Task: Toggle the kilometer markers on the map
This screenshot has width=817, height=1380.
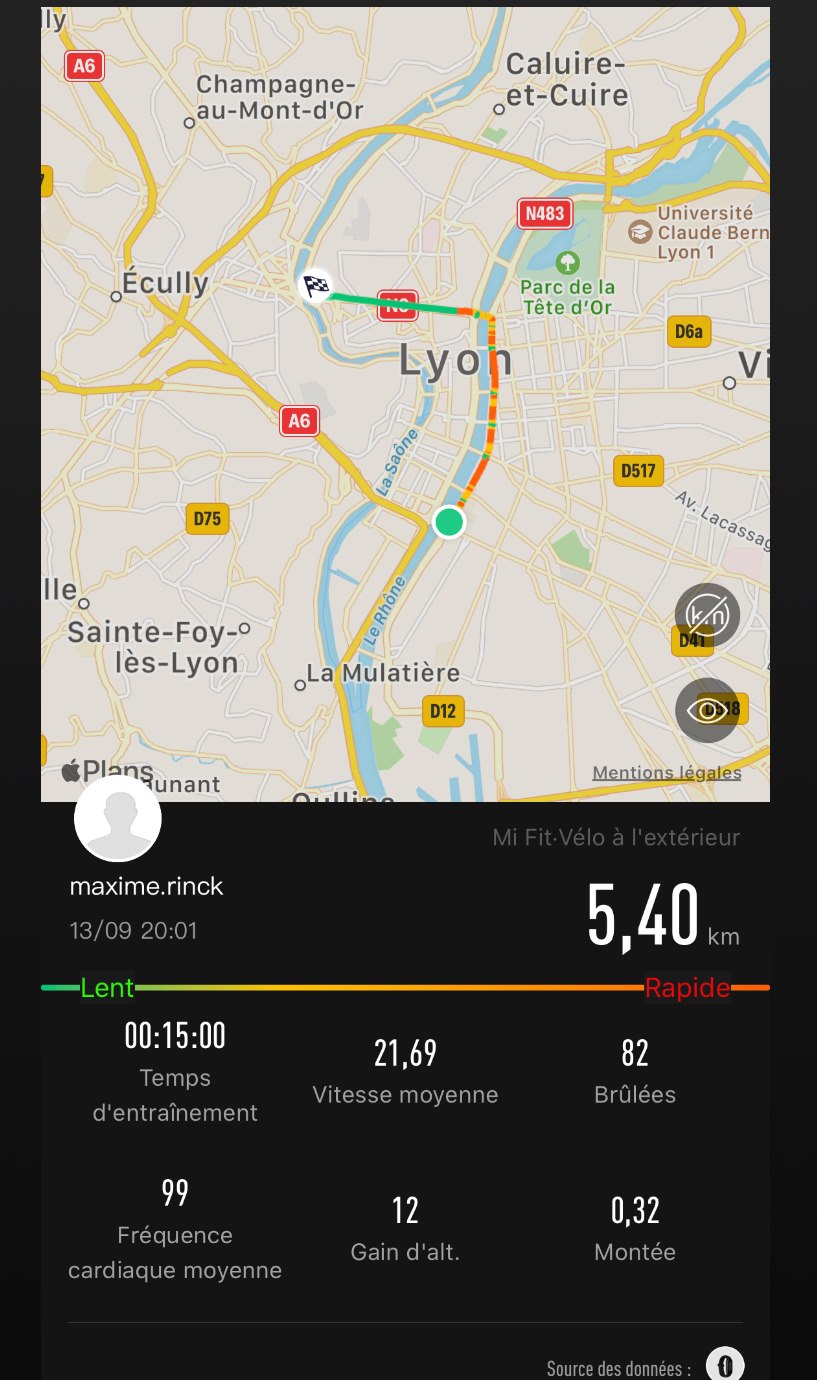Action: [707, 615]
